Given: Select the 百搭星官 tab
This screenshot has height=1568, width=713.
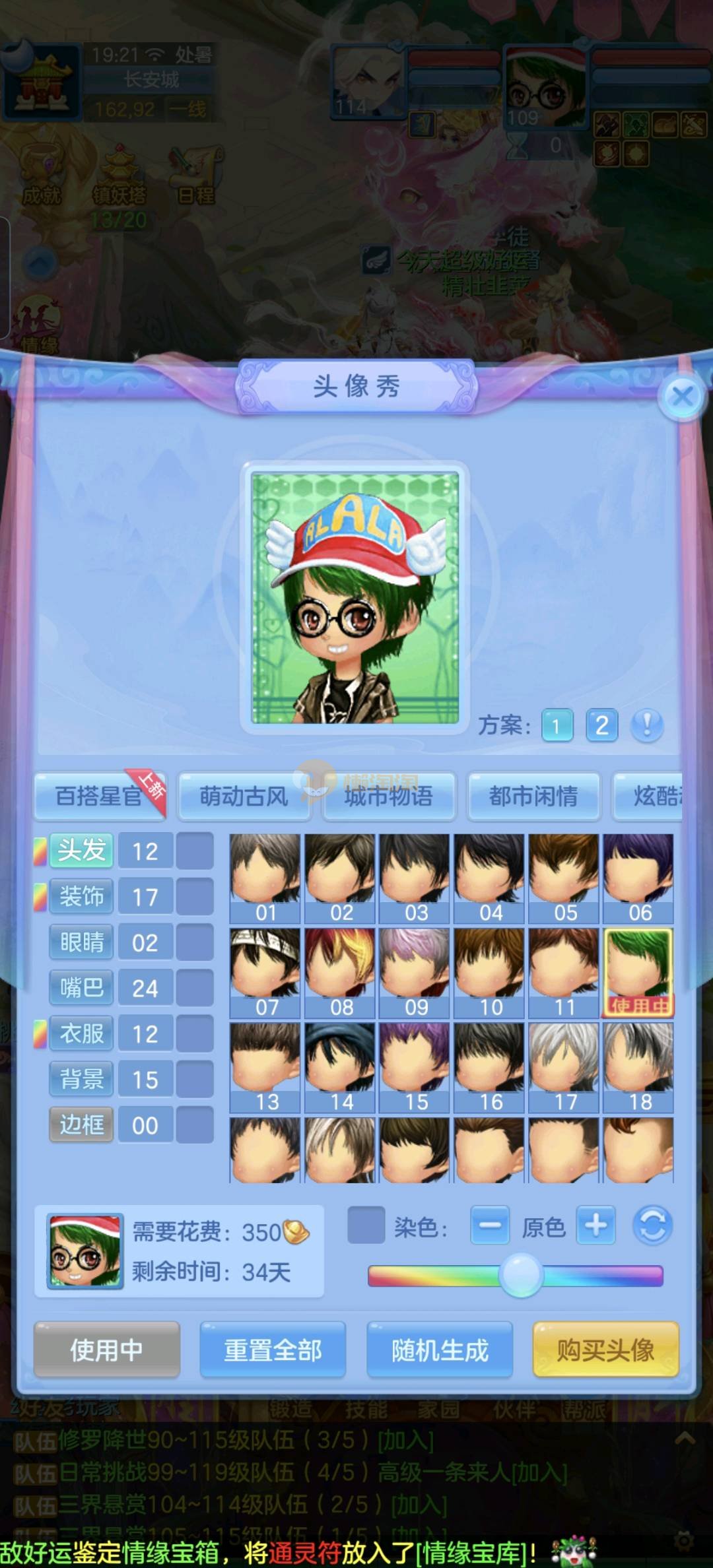Looking at the screenshot, I should [99, 796].
